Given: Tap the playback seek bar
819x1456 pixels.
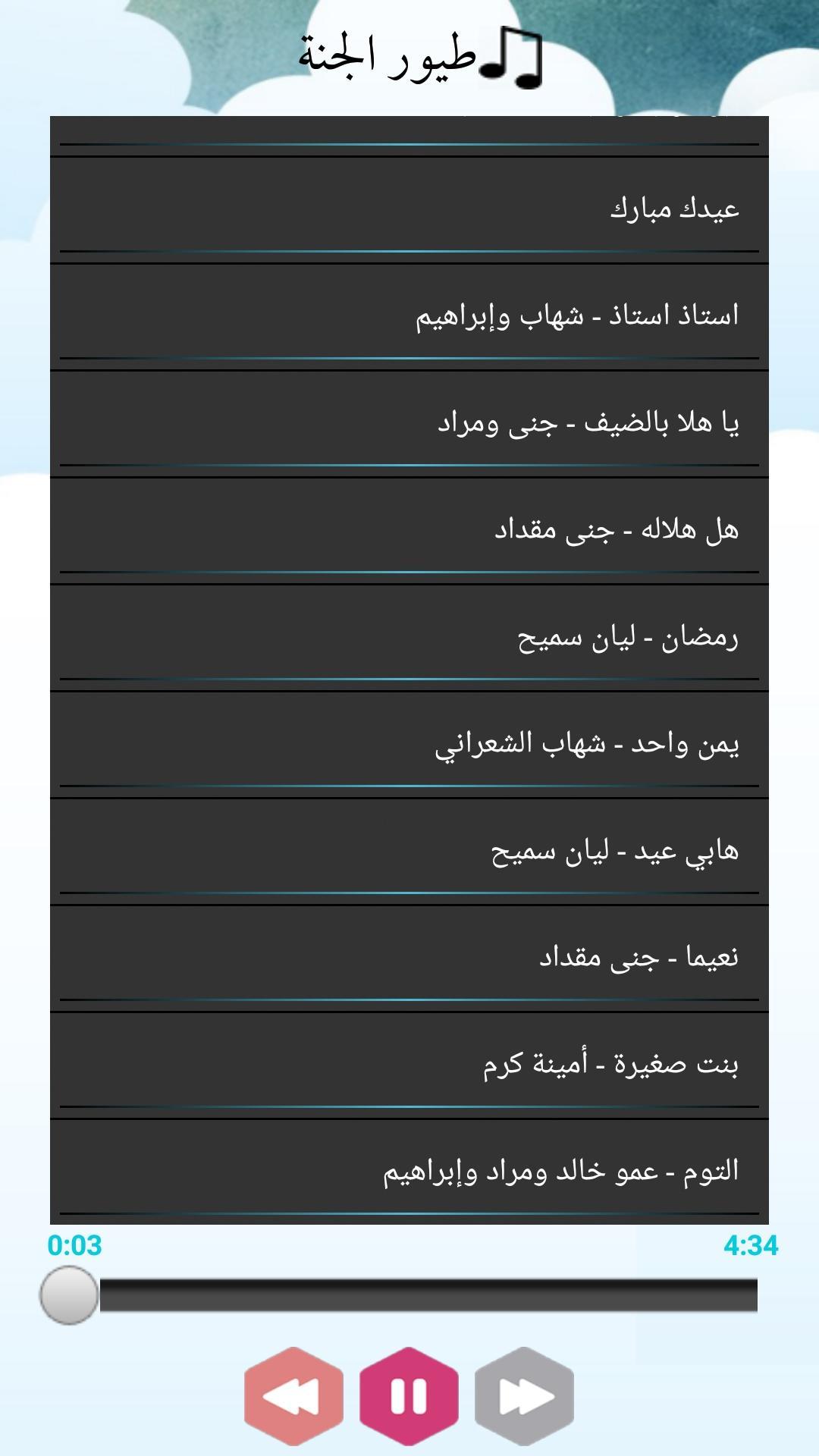Looking at the screenshot, I should 428,1294.
